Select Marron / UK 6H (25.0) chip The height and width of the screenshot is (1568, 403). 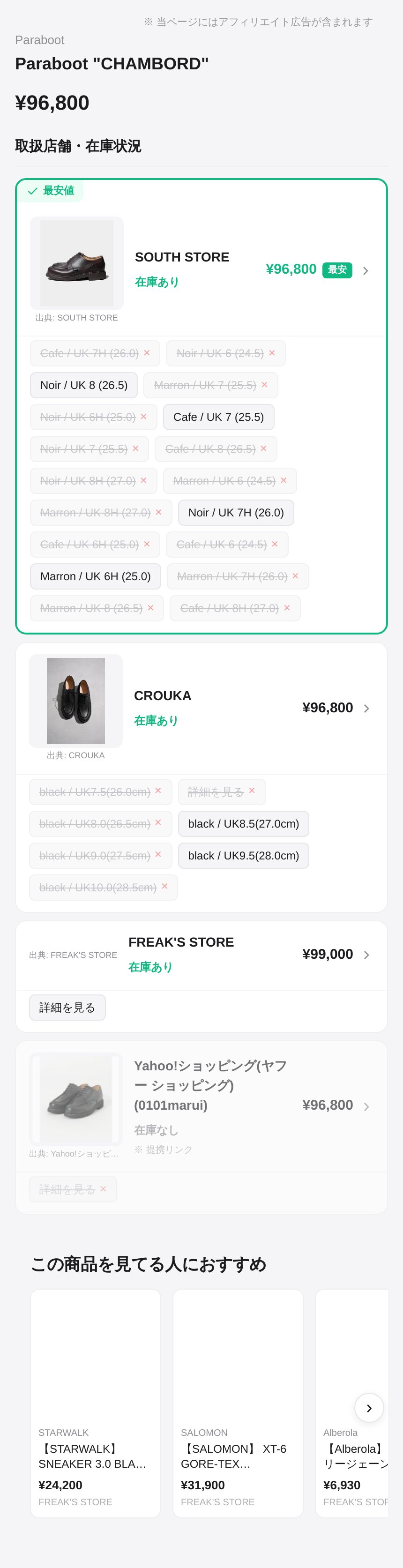95,576
